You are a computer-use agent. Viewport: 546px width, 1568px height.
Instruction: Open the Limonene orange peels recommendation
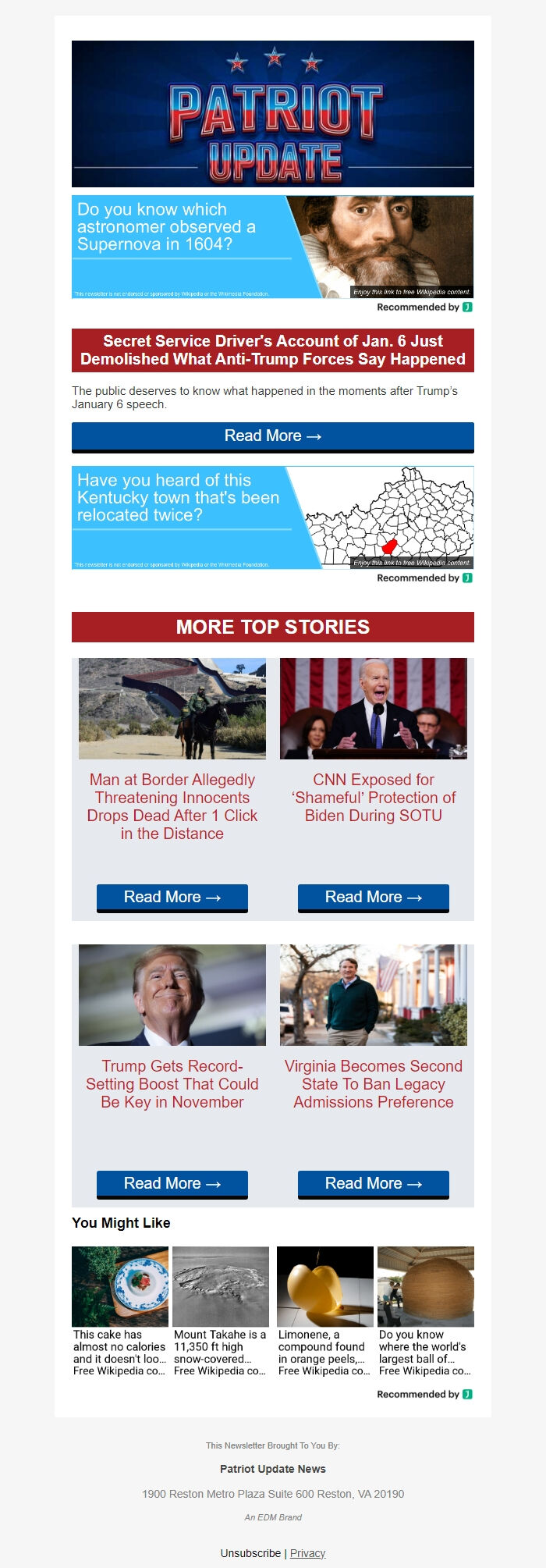(324, 1311)
